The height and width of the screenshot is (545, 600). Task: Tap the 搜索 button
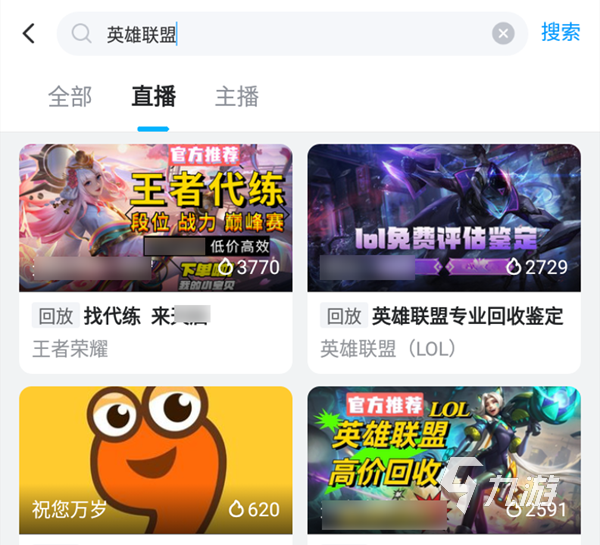point(560,32)
